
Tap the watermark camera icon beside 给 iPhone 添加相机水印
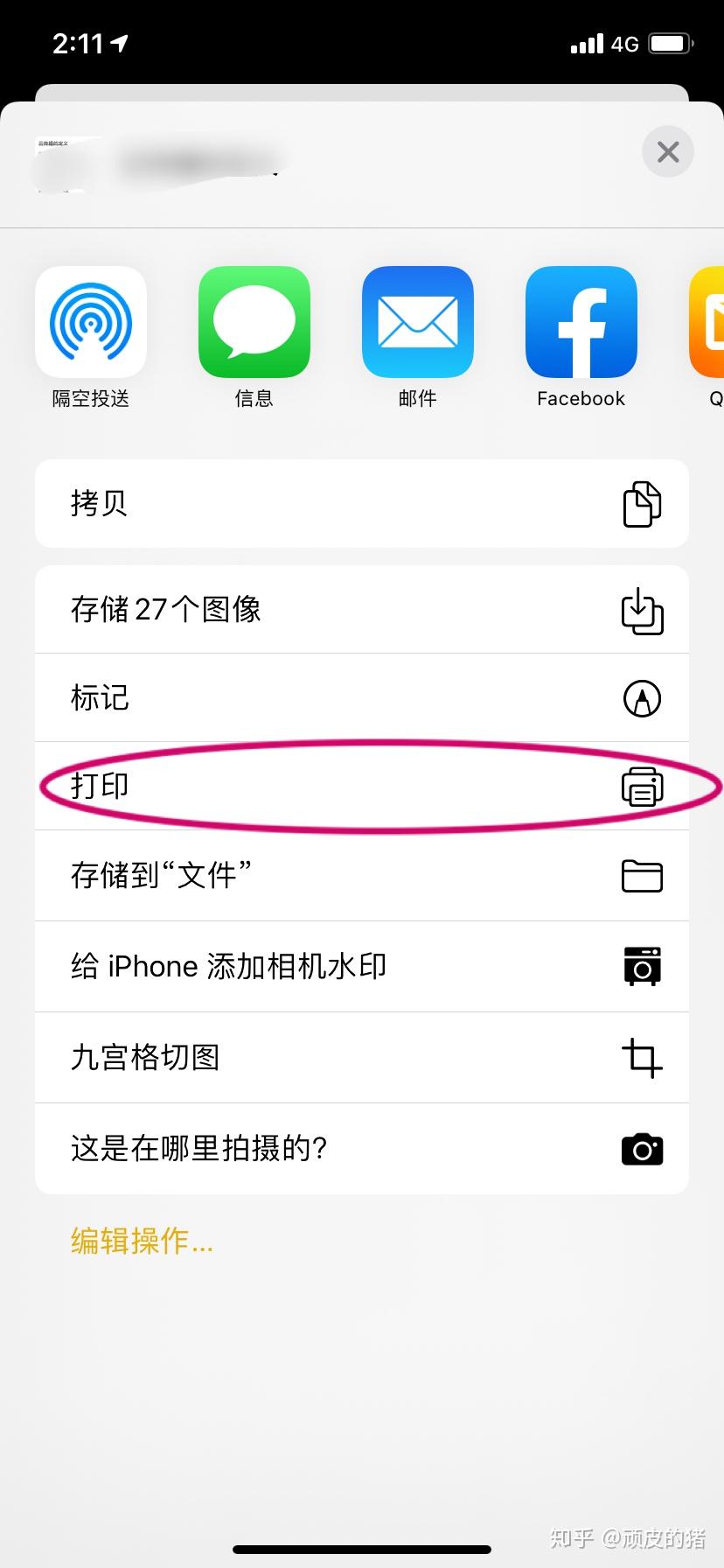(642, 966)
